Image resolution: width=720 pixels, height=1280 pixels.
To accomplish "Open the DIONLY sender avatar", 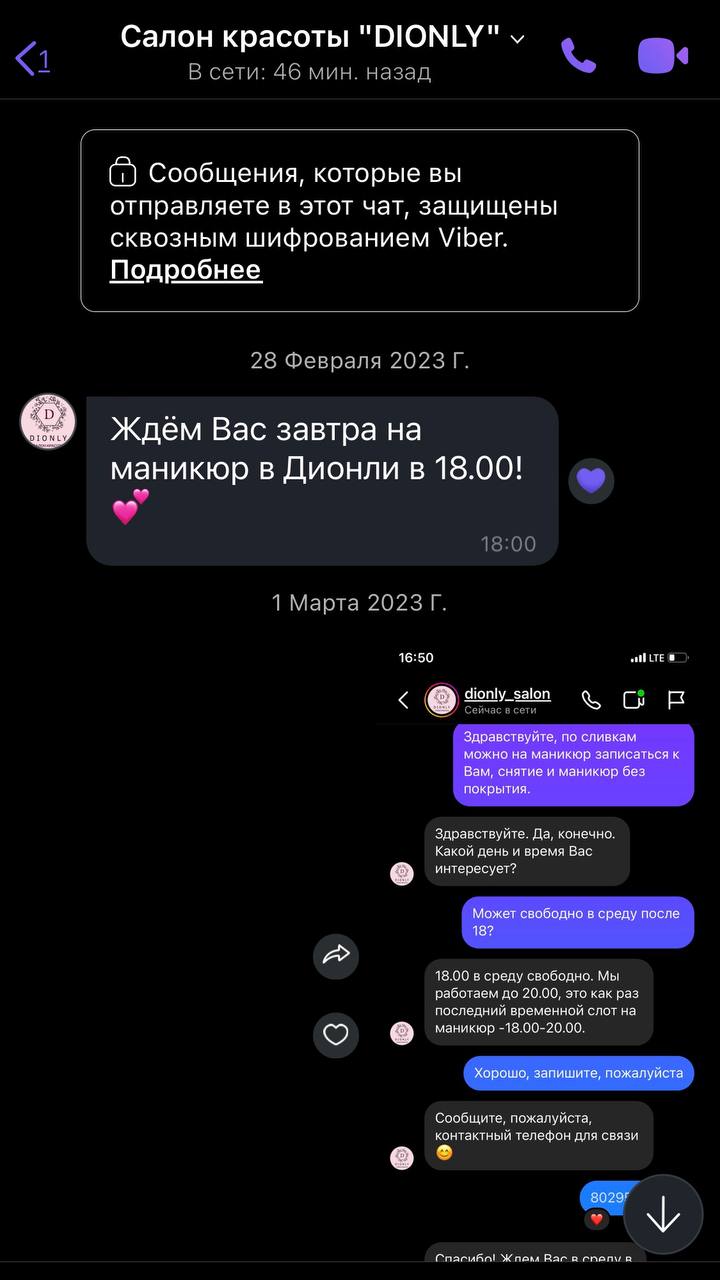I will (48, 422).
